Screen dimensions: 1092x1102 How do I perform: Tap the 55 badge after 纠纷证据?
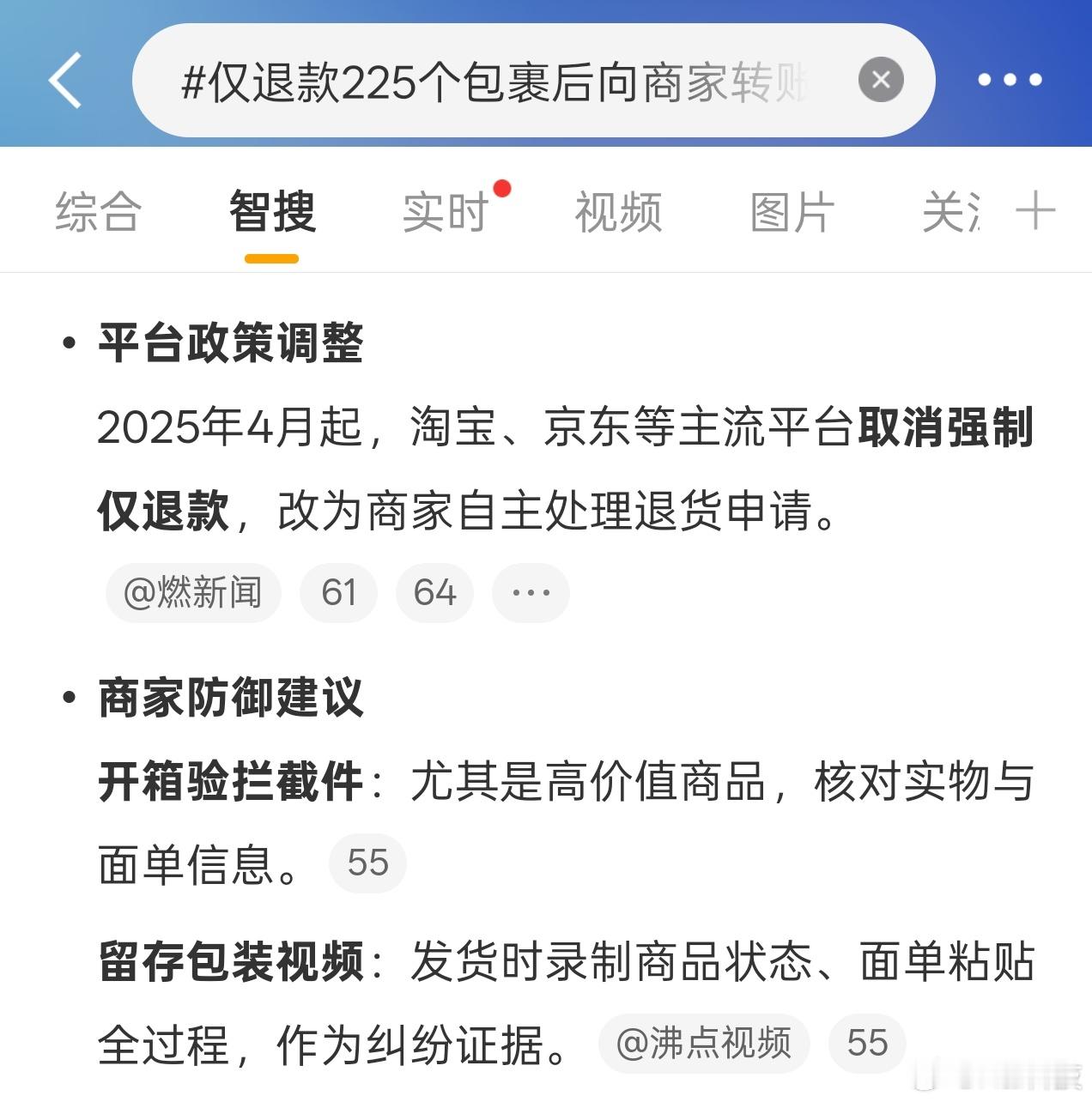click(867, 1044)
